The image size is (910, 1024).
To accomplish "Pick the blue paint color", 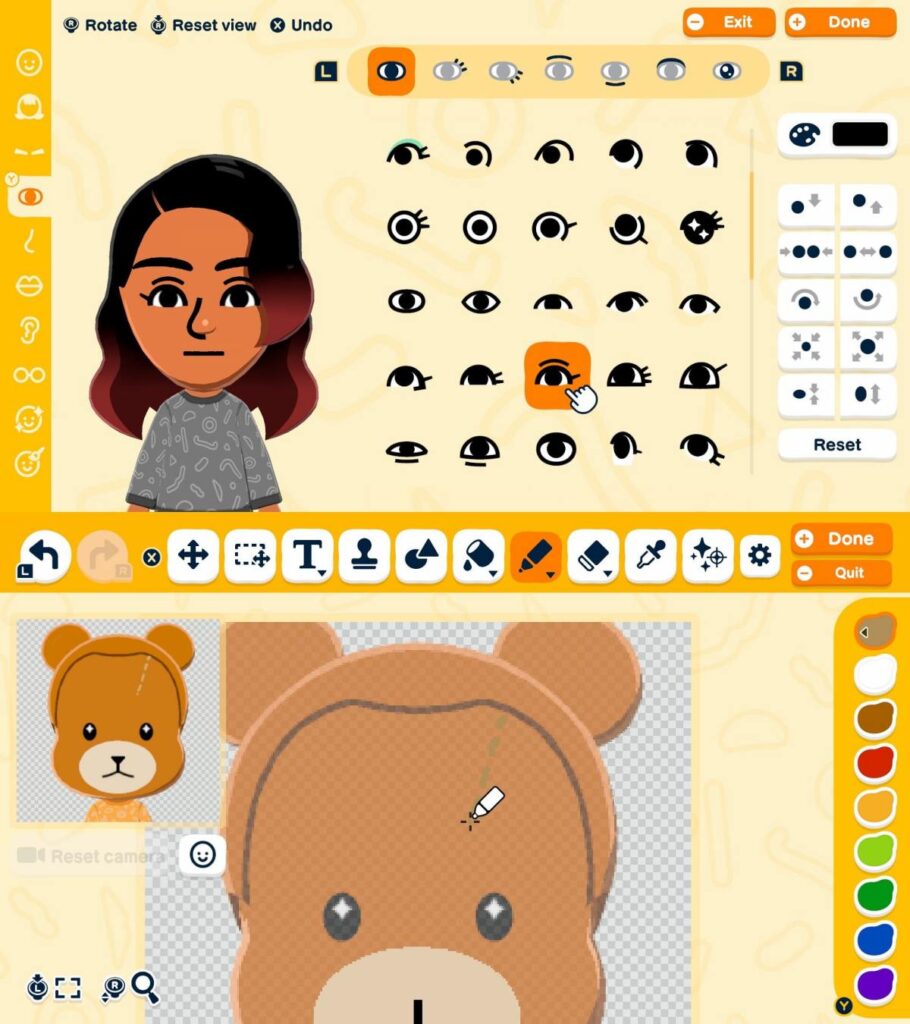I will 875,939.
